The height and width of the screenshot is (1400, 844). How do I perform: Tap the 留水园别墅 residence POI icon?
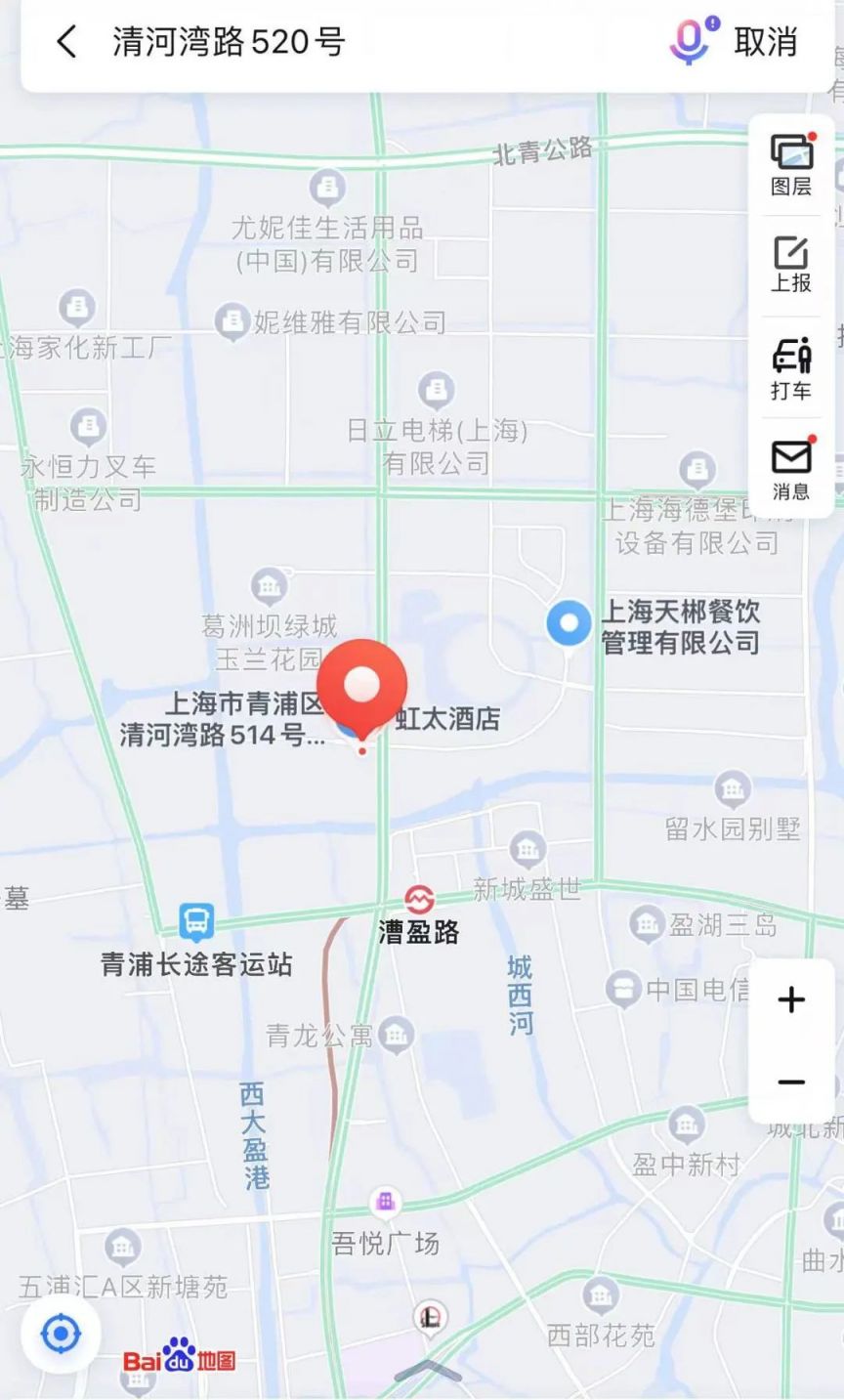pyautogui.click(x=731, y=786)
